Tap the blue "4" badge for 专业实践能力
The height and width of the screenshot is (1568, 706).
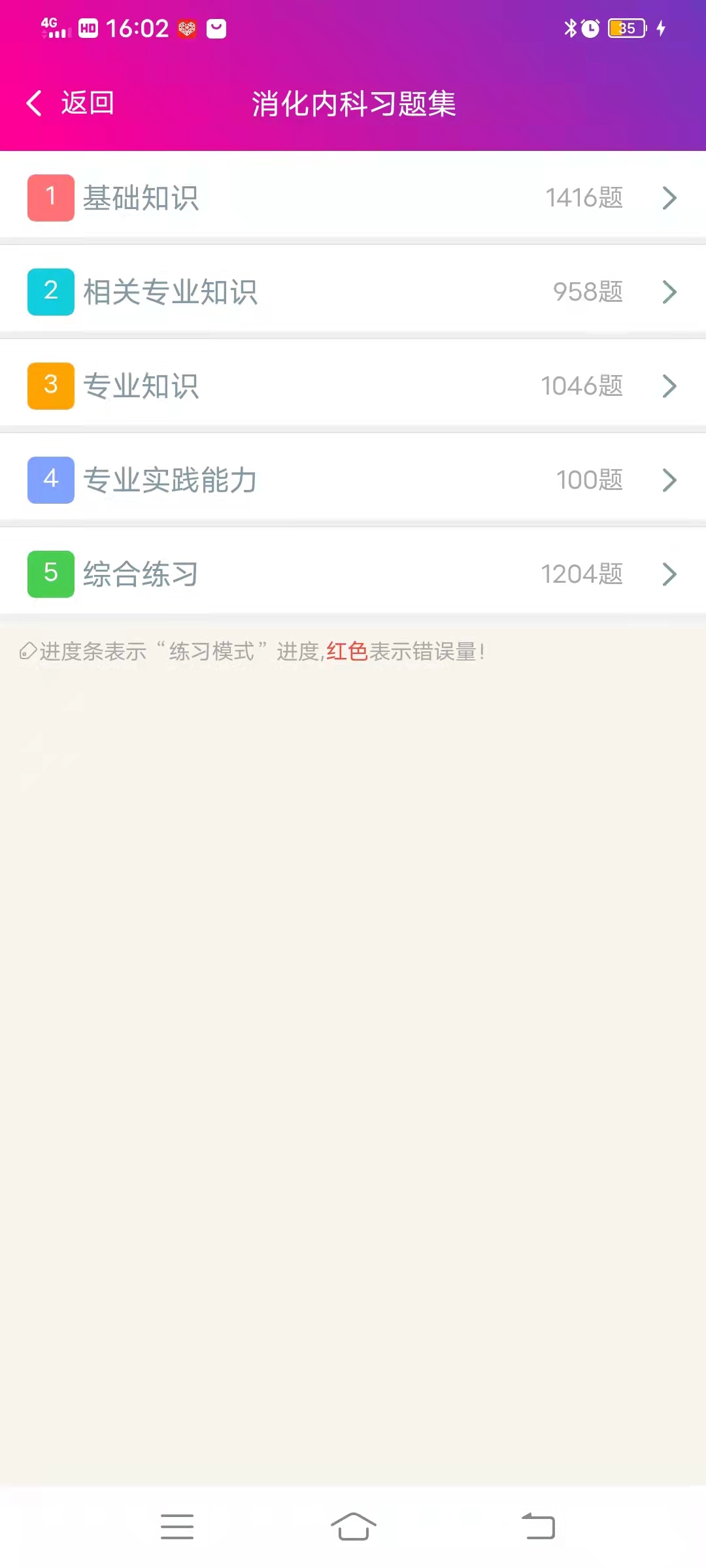(50, 480)
